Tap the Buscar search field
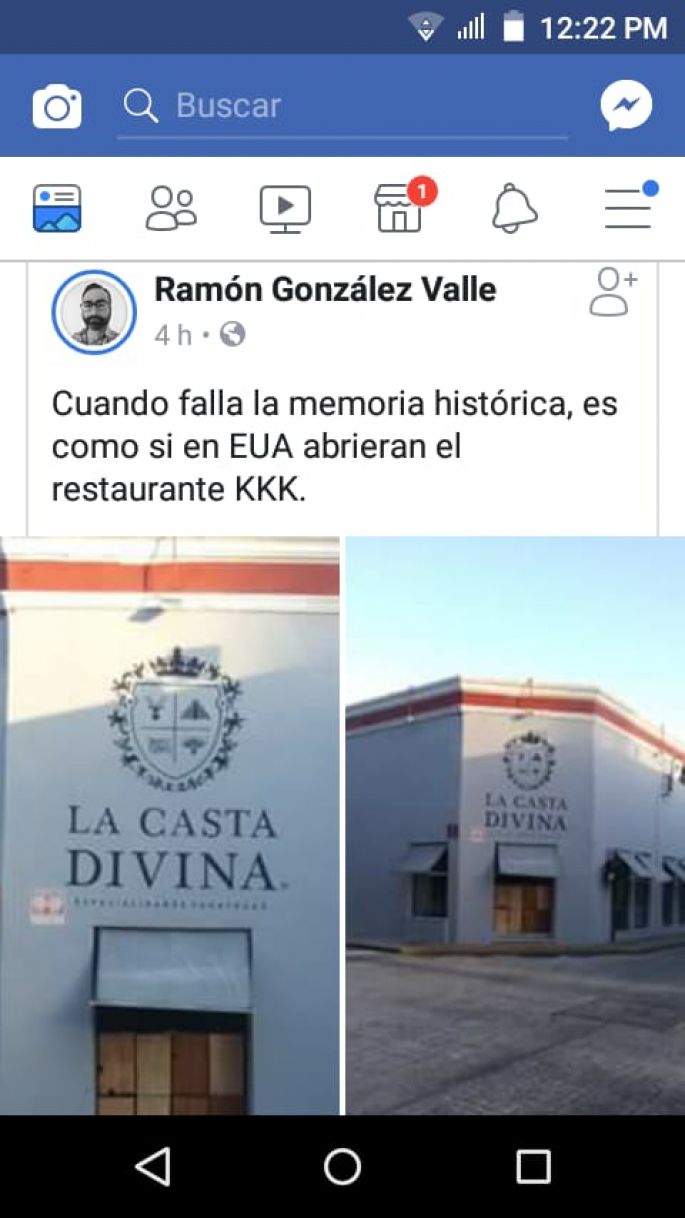This screenshot has width=685, height=1218. click(x=342, y=106)
